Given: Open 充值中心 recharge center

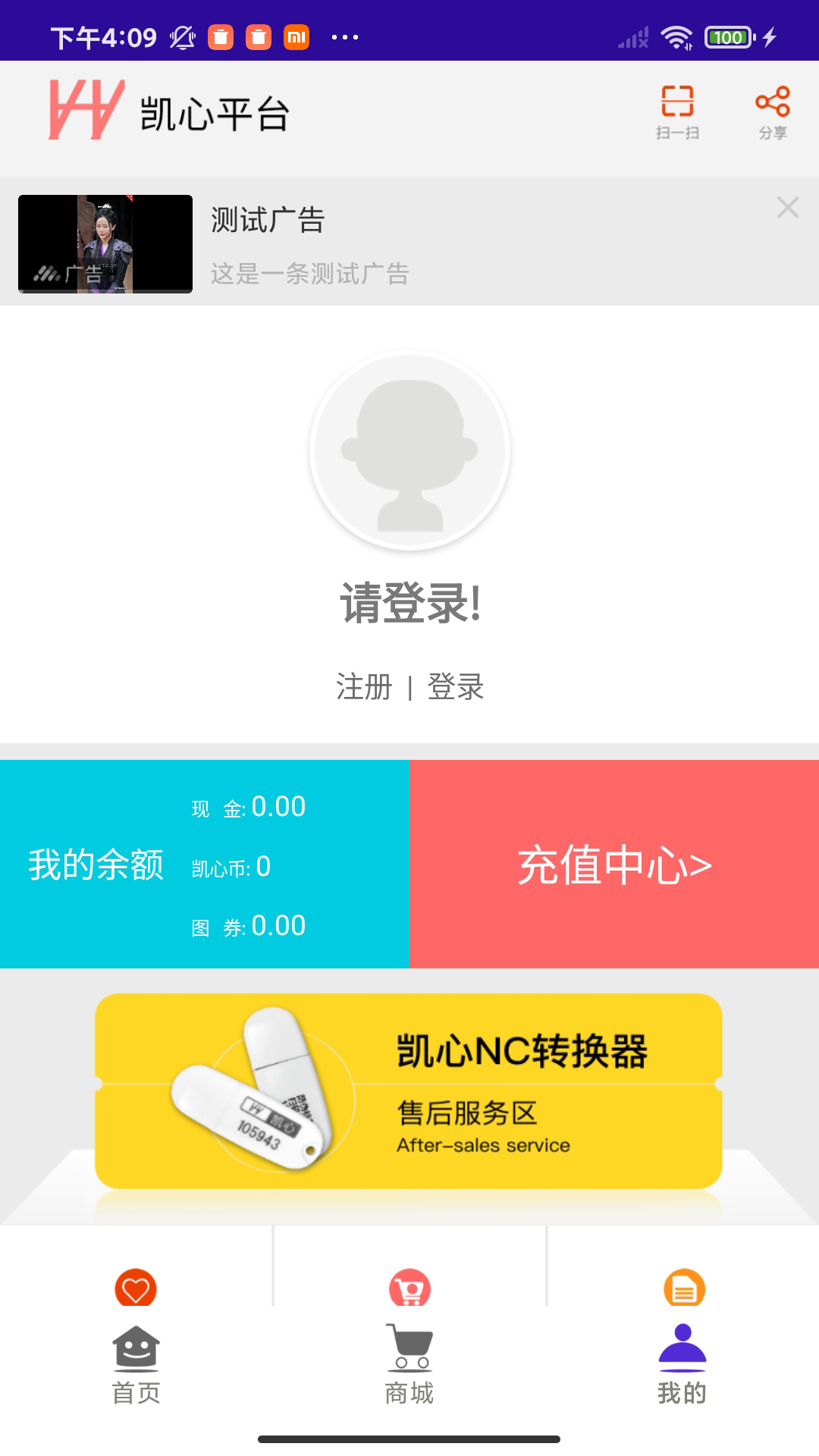Looking at the screenshot, I should click(x=613, y=867).
